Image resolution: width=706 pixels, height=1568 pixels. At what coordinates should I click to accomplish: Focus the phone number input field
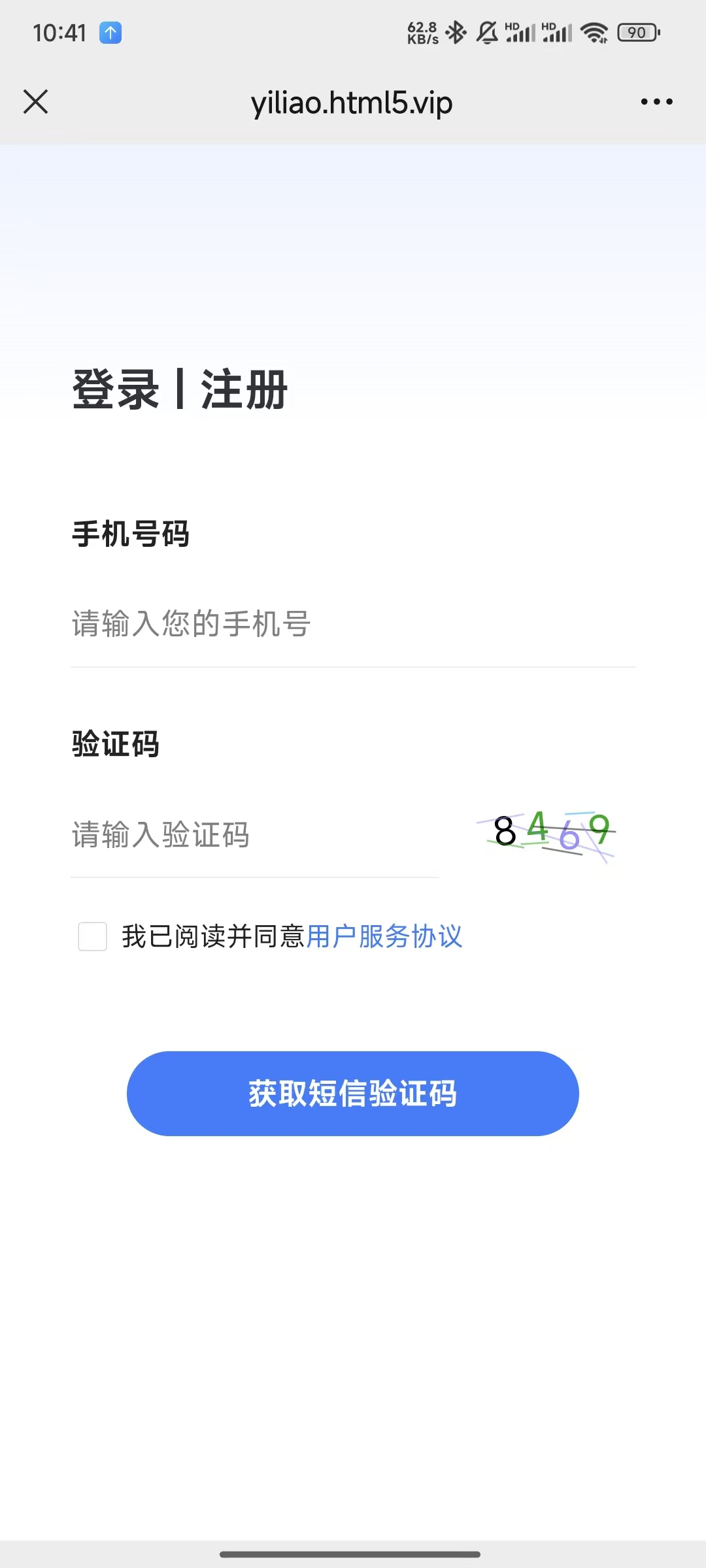[353, 624]
